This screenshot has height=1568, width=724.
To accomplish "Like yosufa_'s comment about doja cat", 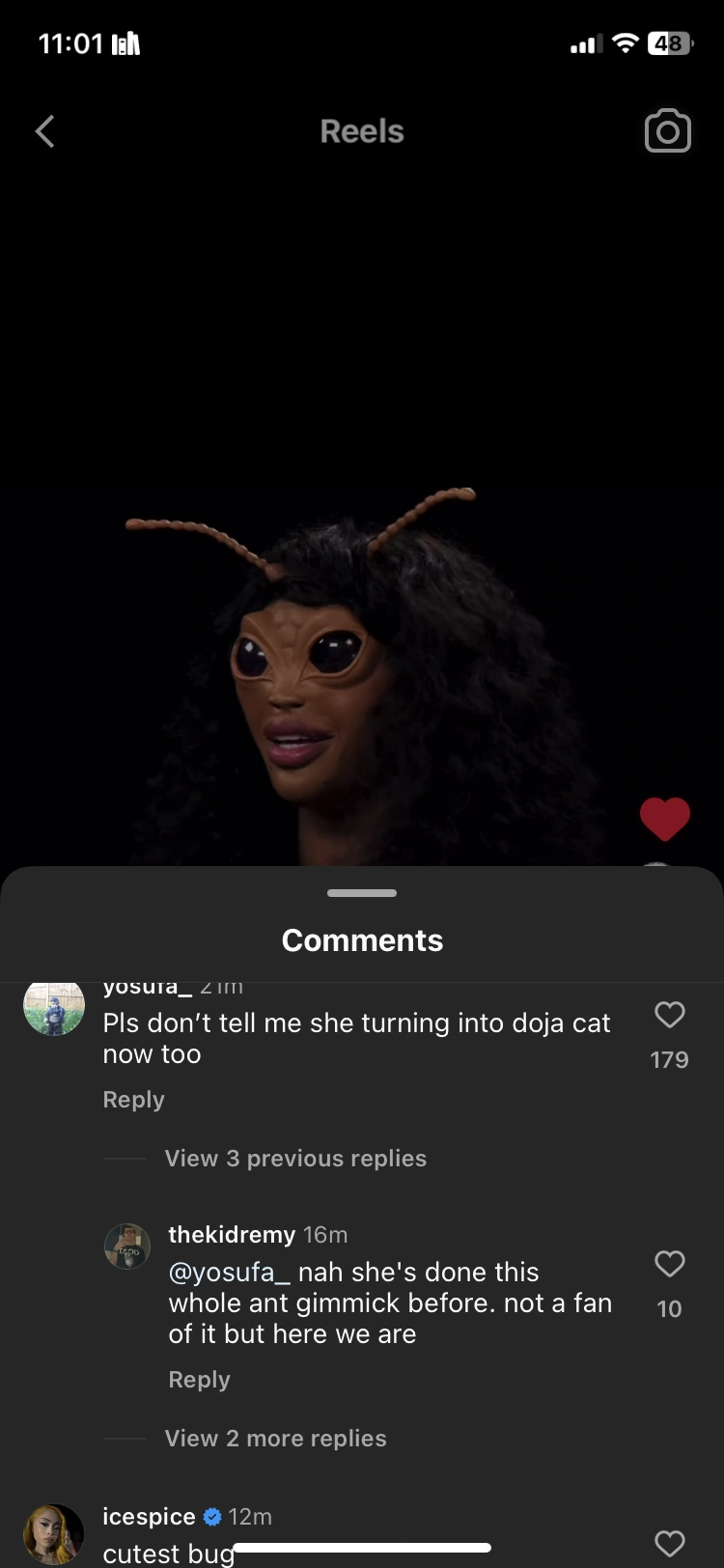I will click(669, 1015).
